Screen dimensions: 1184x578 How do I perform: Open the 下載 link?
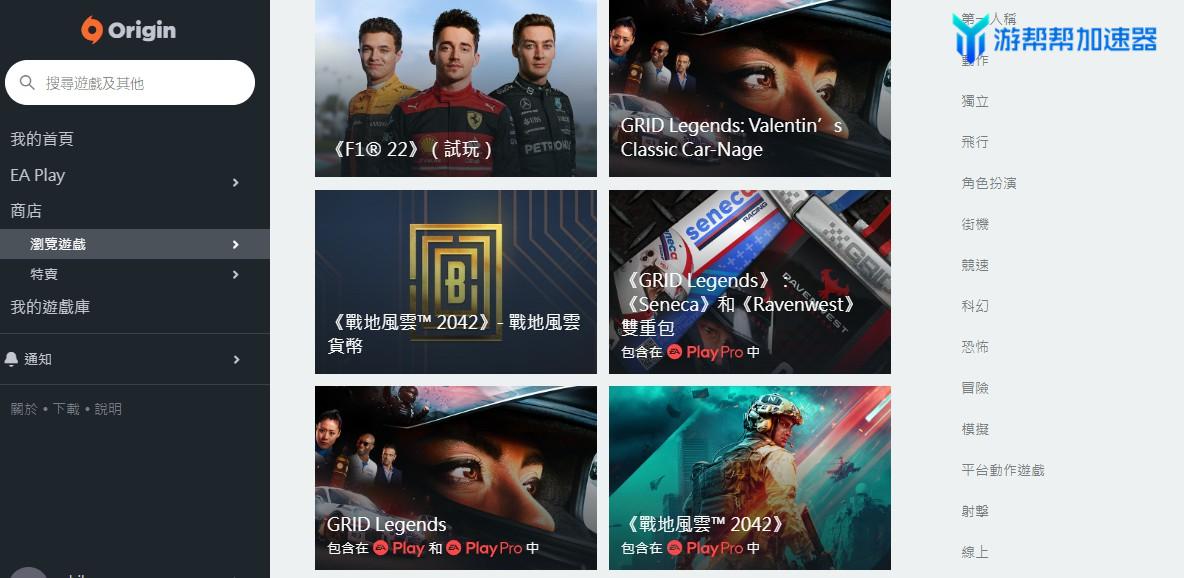[66, 409]
